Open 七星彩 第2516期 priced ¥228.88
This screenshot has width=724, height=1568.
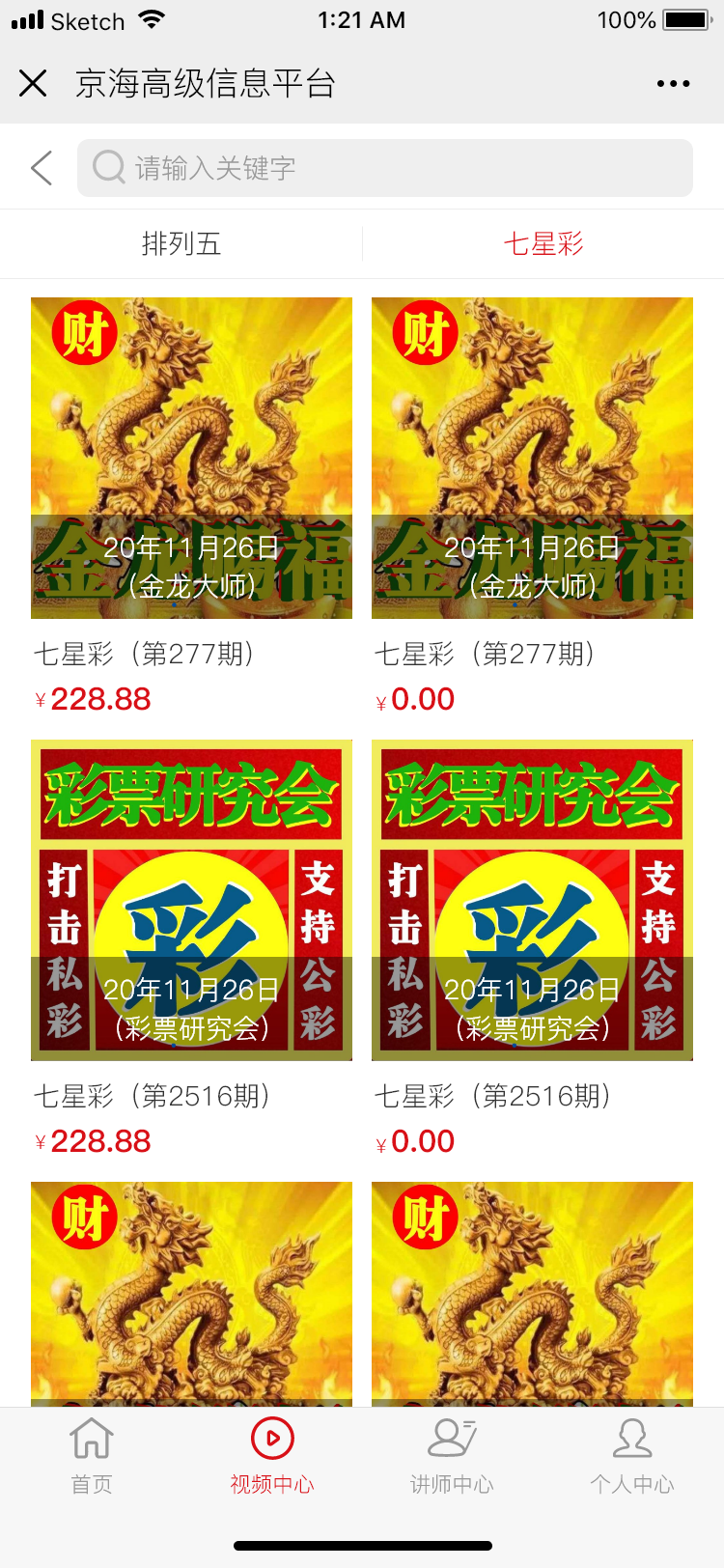[x=191, y=900]
